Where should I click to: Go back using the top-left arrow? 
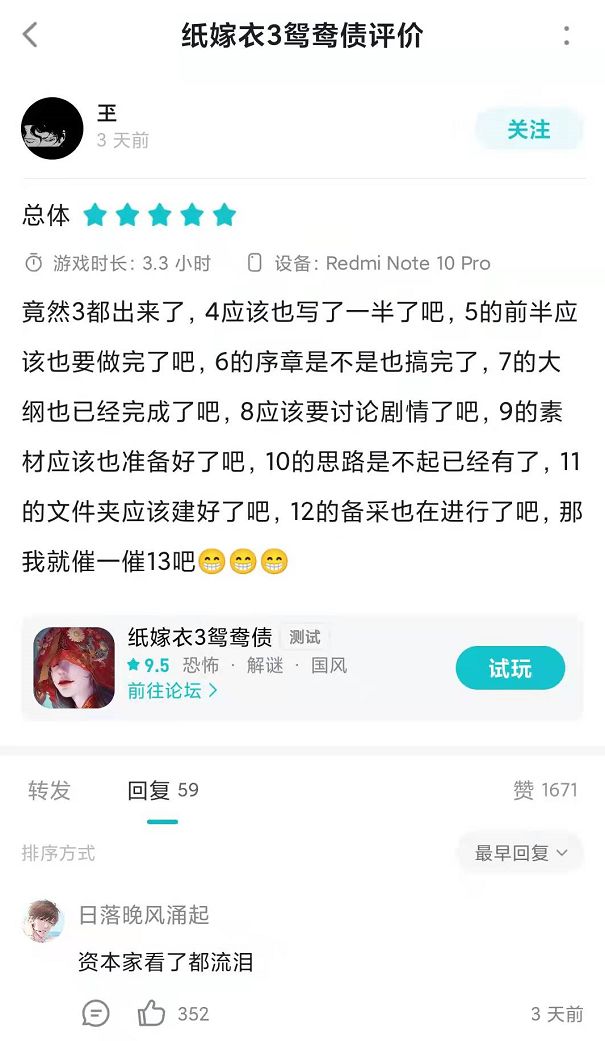(x=30, y=36)
